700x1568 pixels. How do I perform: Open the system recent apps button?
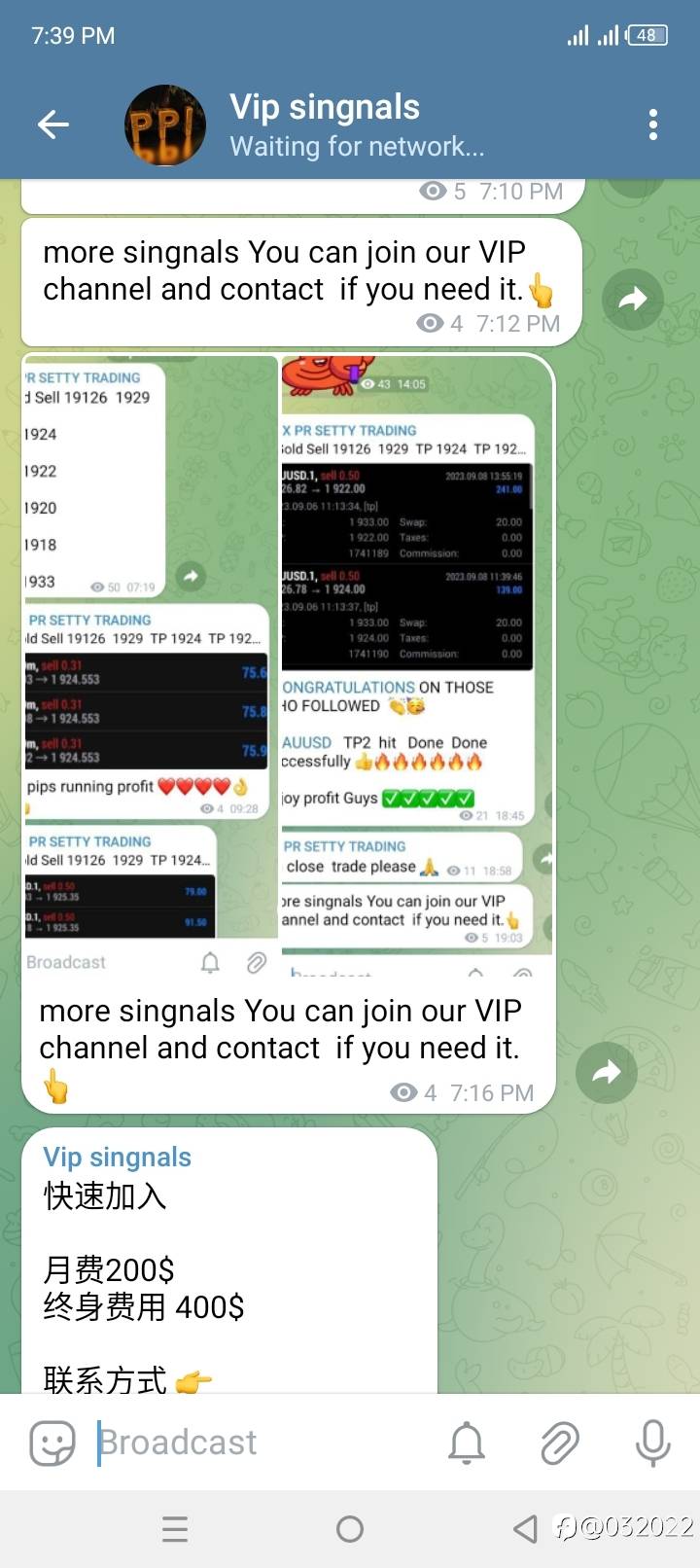pos(175,1529)
